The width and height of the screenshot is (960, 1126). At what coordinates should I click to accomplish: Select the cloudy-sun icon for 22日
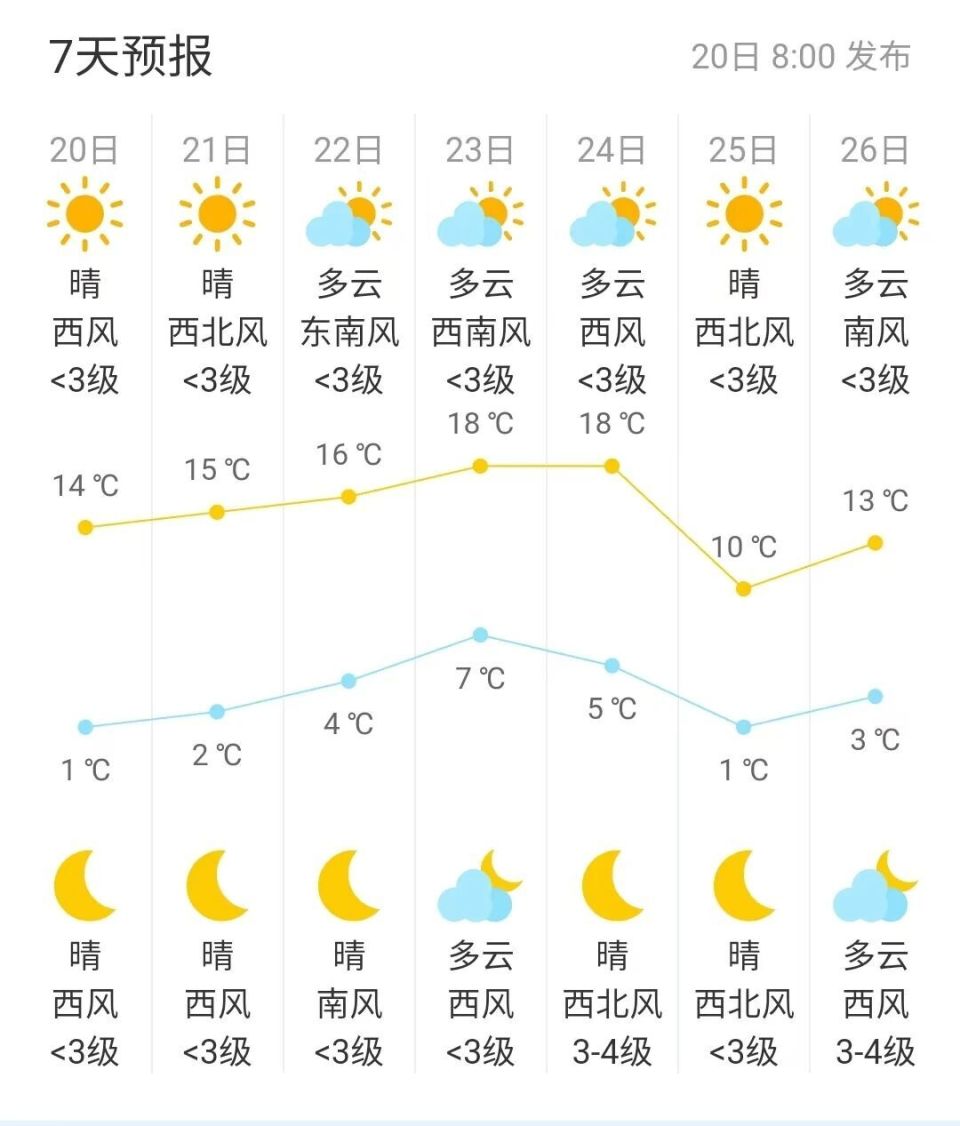(x=348, y=218)
